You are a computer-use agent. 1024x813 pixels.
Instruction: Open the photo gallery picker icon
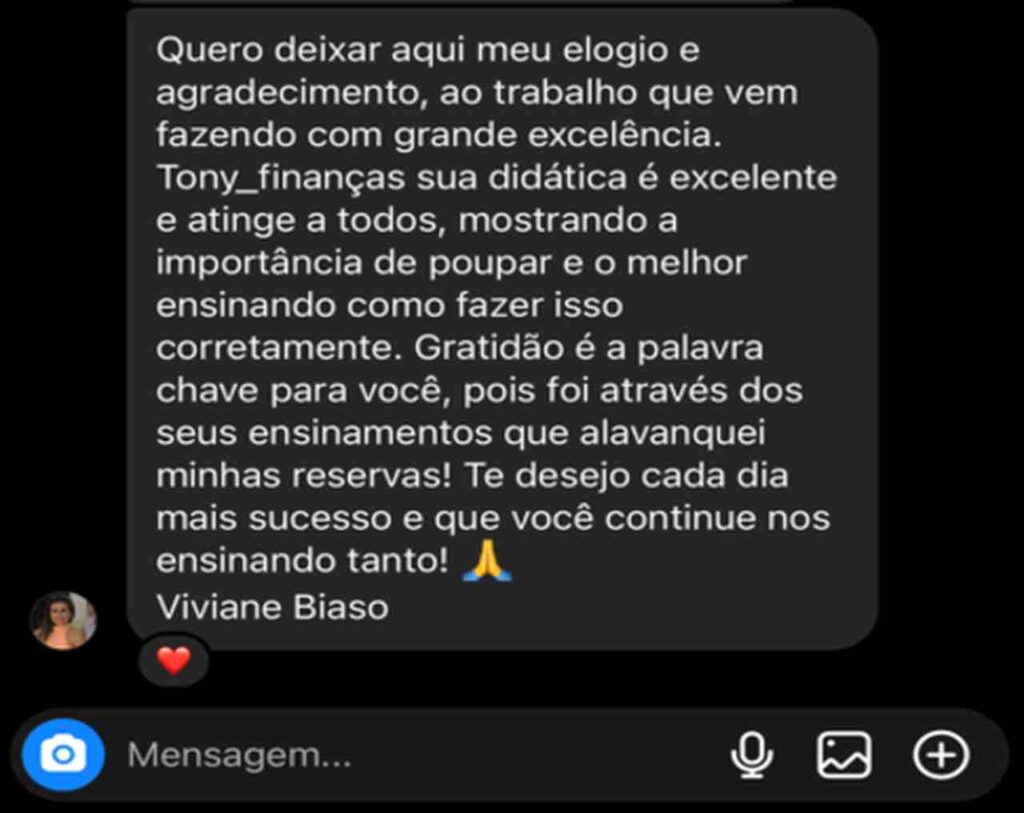coord(844,755)
